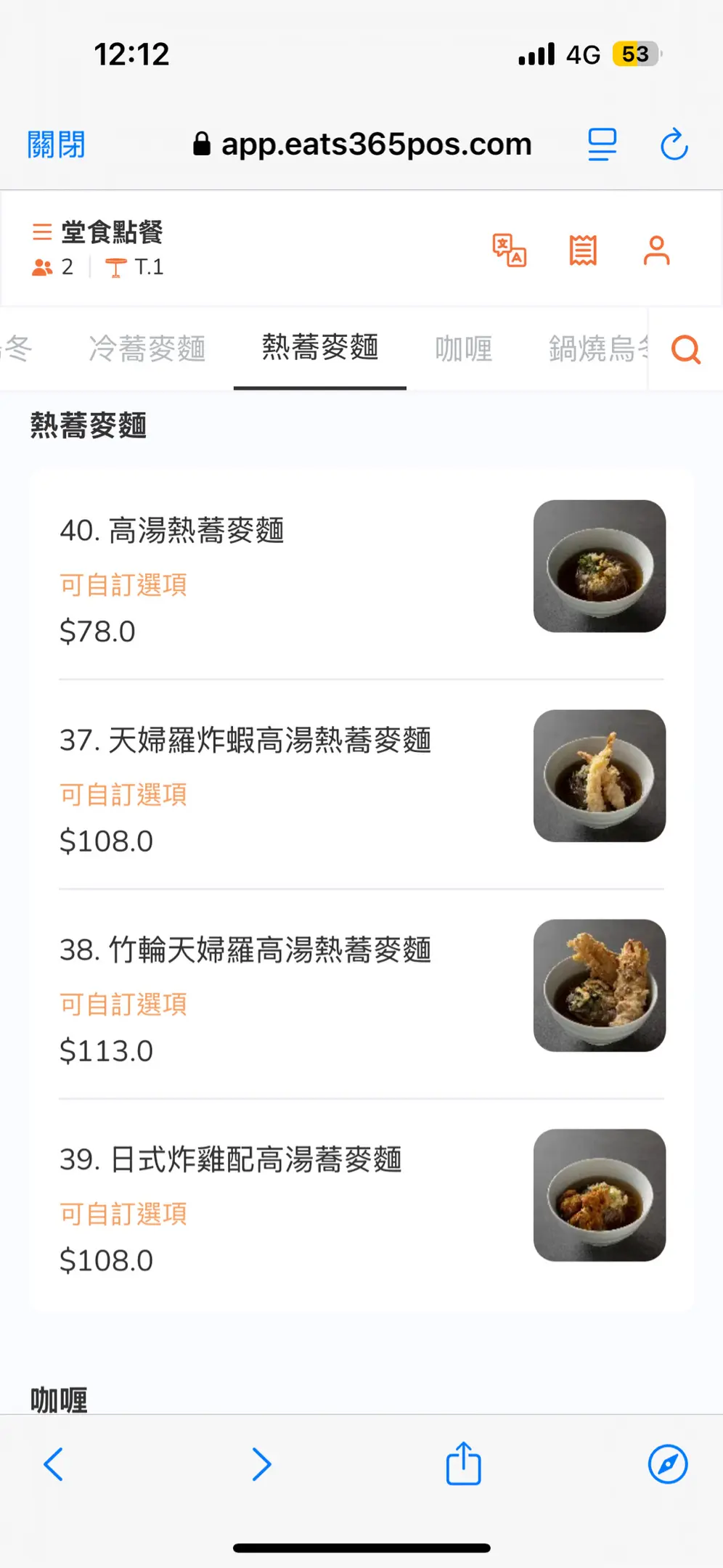723x1568 pixels.
Task: Open the user account icon
Action: click(656, 250)
